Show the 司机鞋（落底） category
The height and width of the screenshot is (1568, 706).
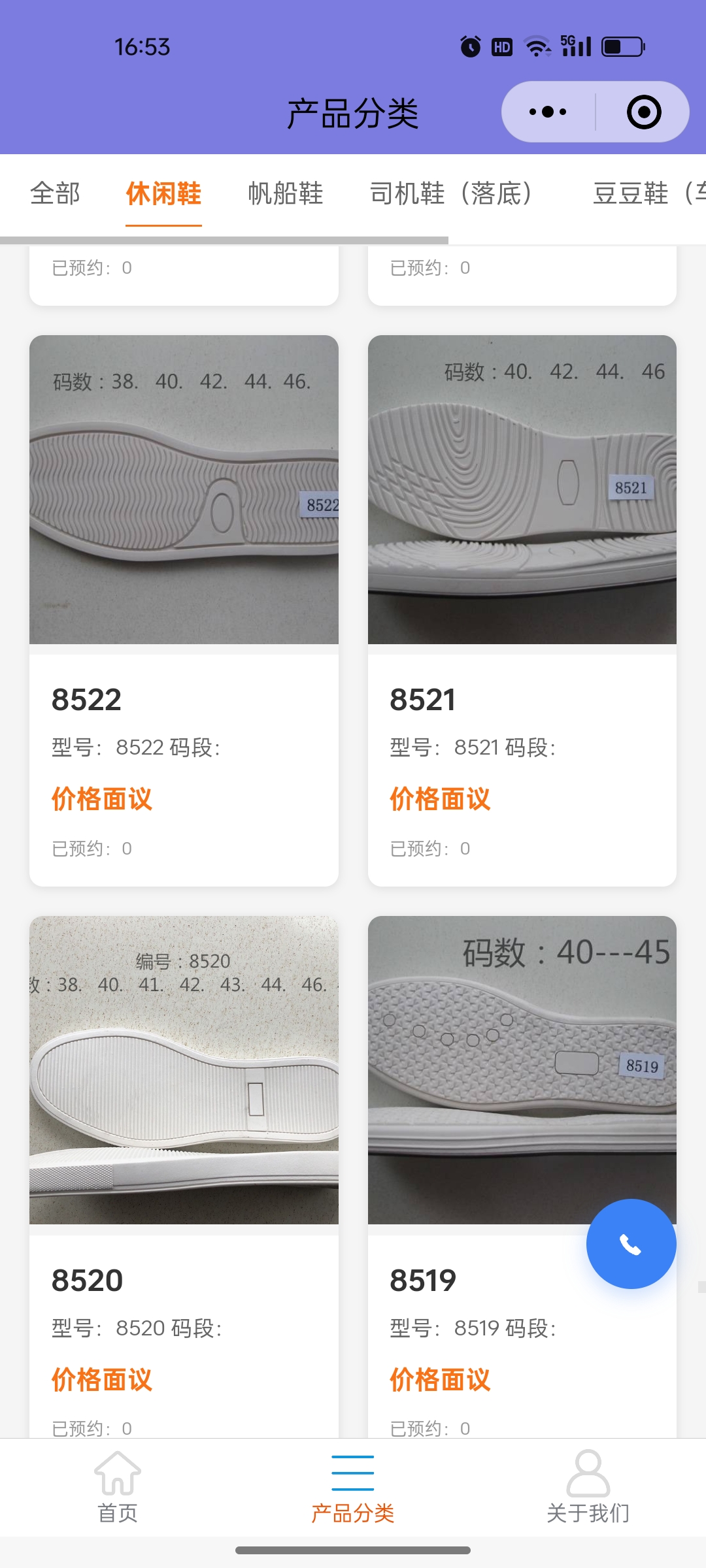451,193
